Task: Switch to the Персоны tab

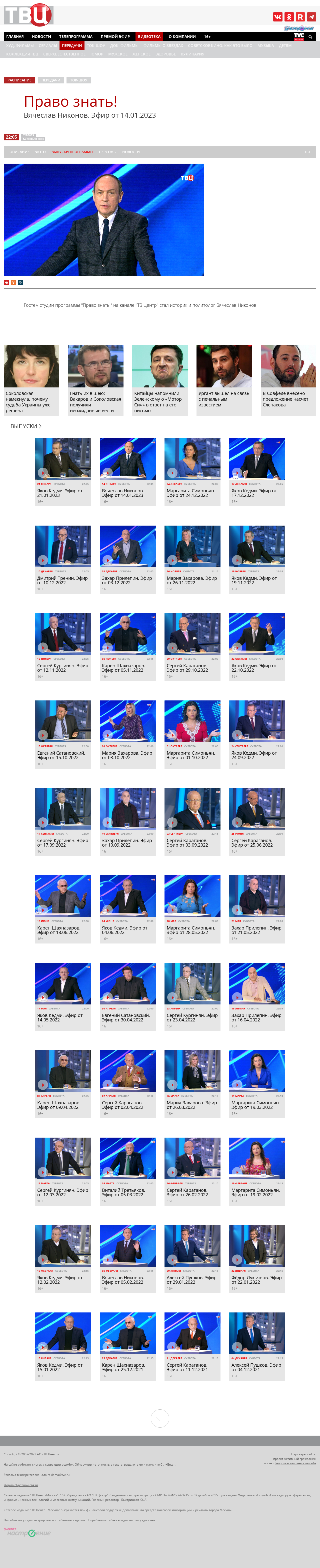Action: tap(108, 152)
